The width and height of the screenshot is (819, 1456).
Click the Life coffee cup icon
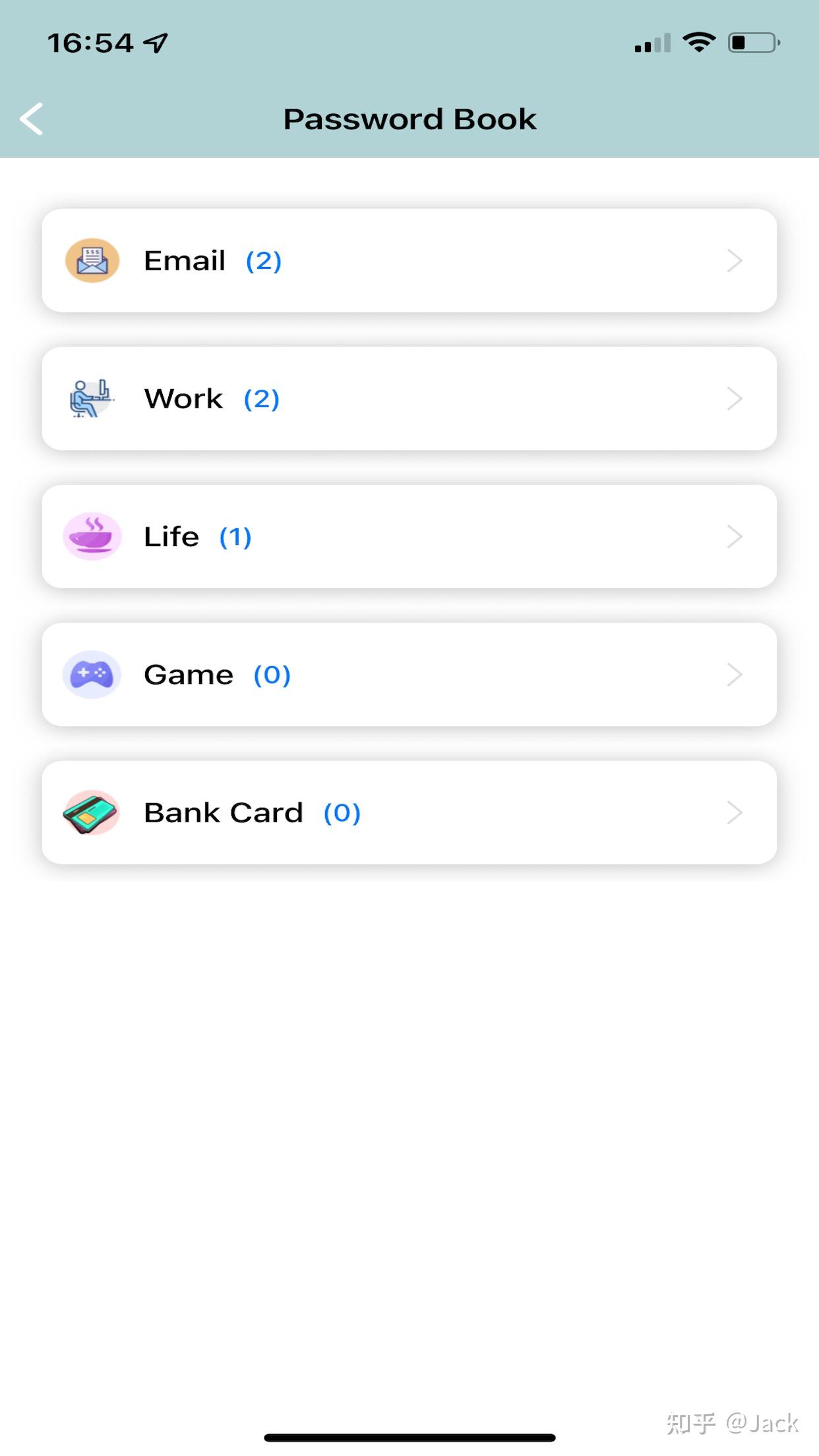[x=92, y=536]
